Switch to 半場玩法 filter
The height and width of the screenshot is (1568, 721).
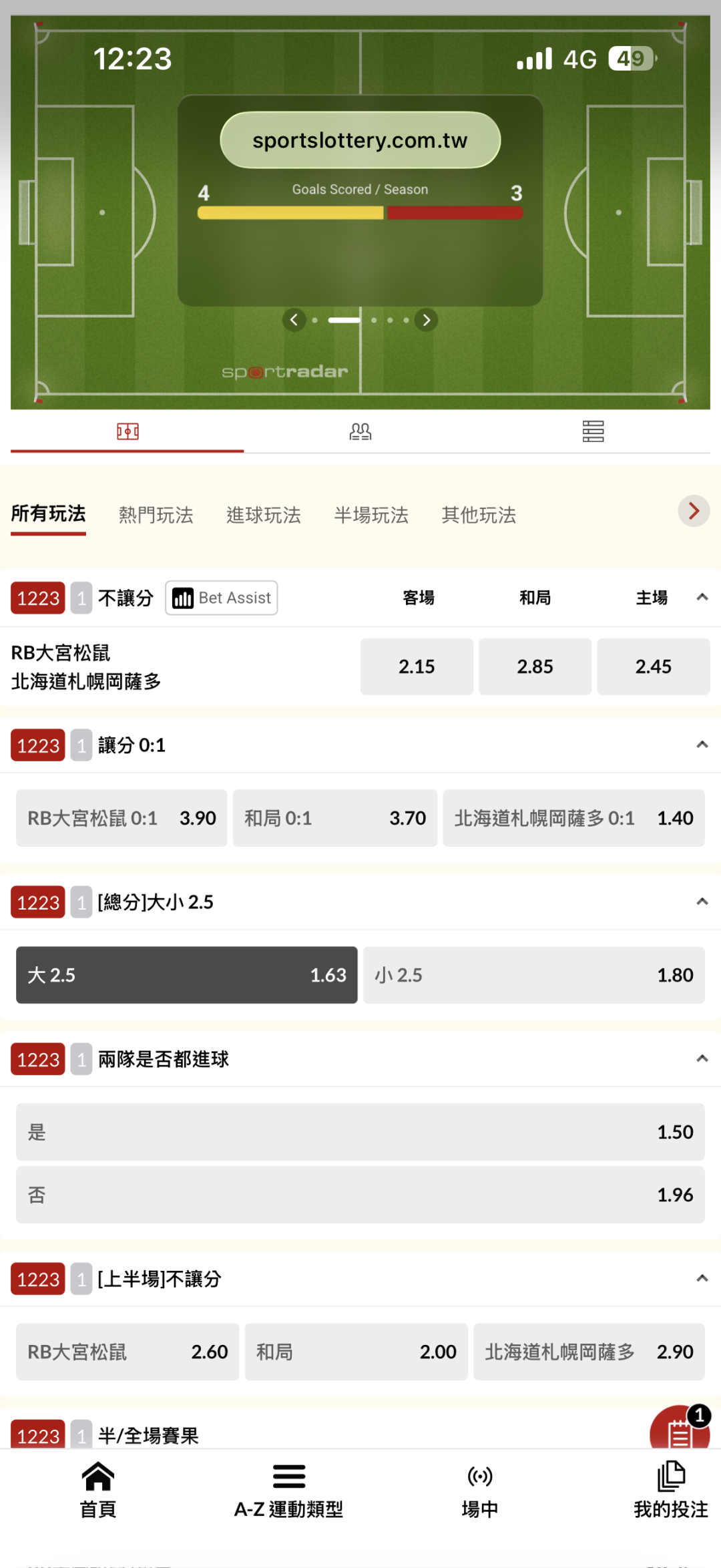[x=371, y=515]
